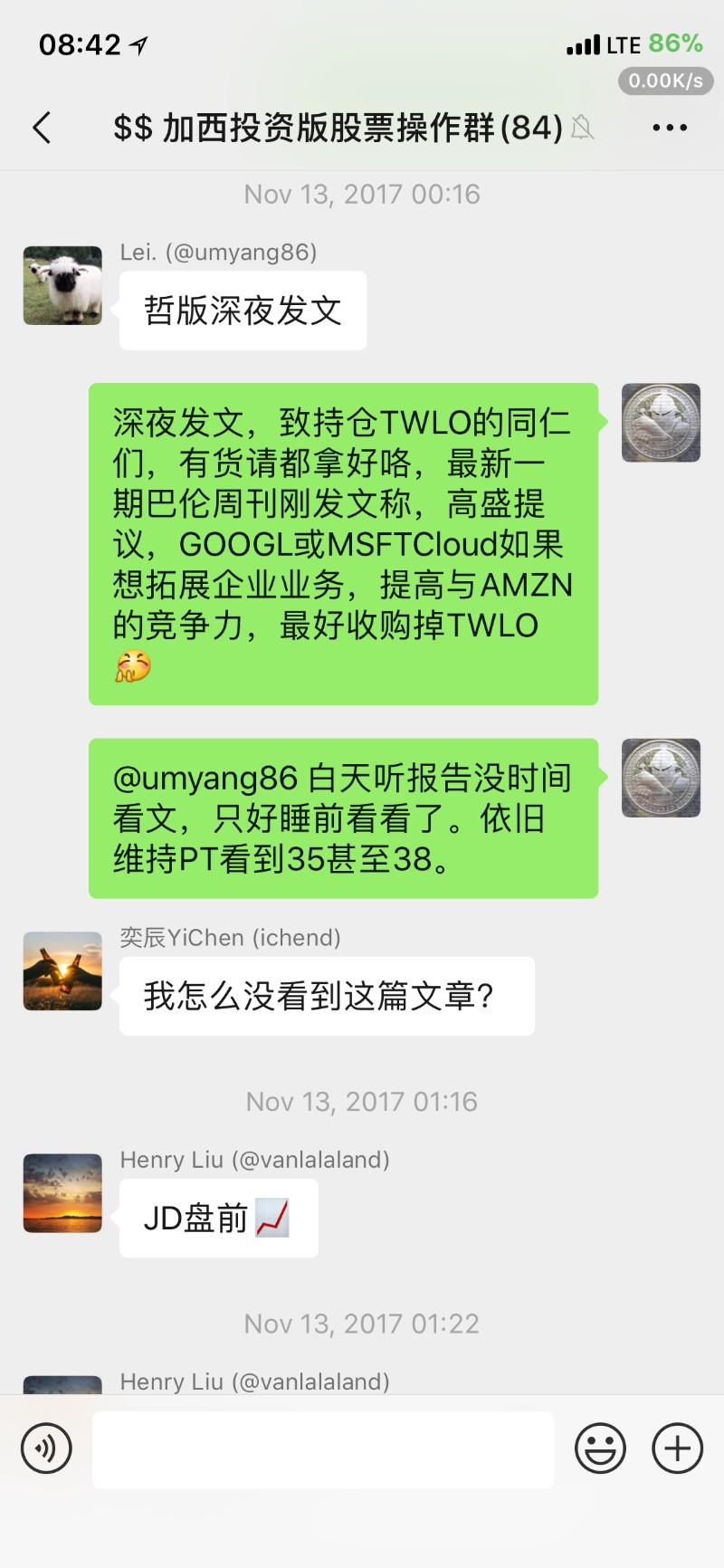Go back from the group chat
Screen dimensions: 724x1568
click(42, 128)
